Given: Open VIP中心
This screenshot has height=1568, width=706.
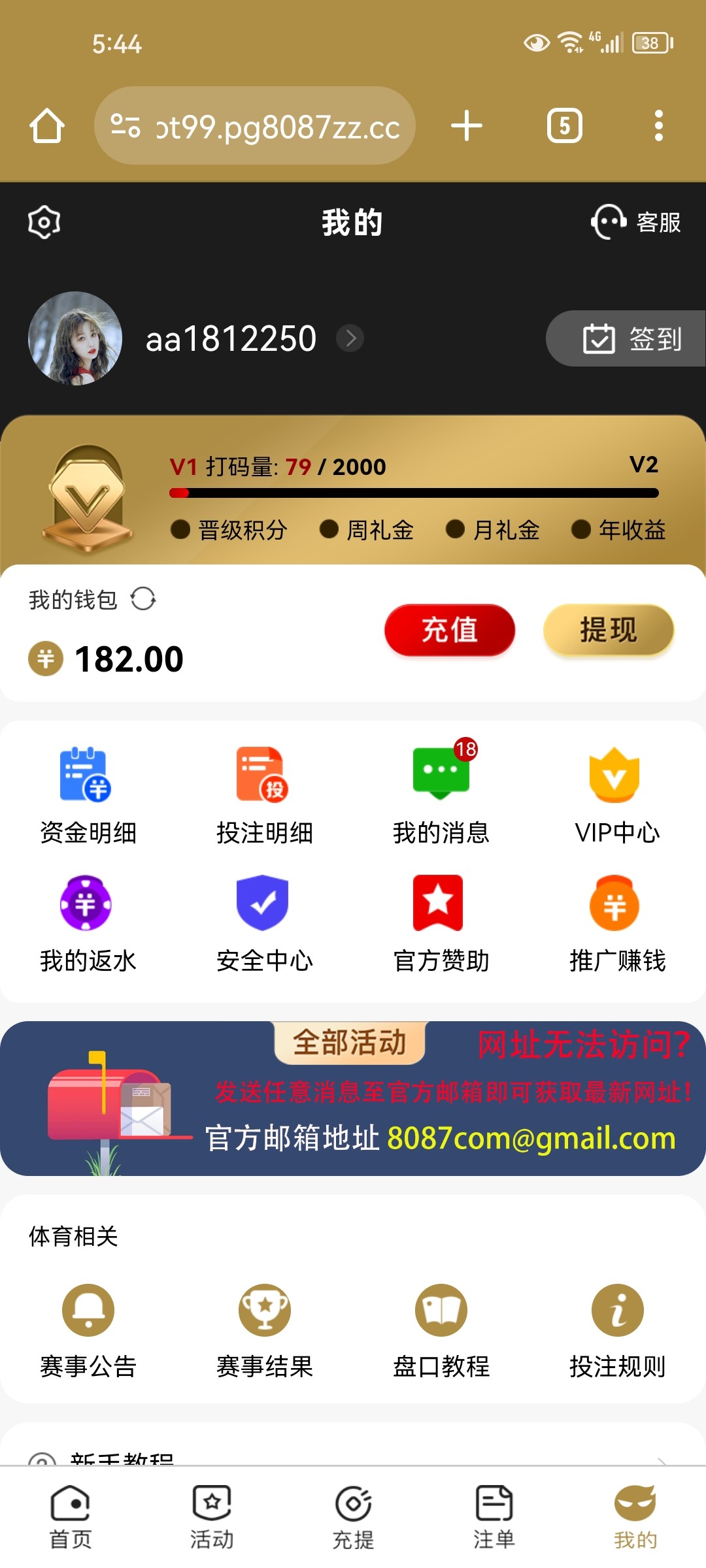Looking at the screenshot, I should click(x=616, y=795).
